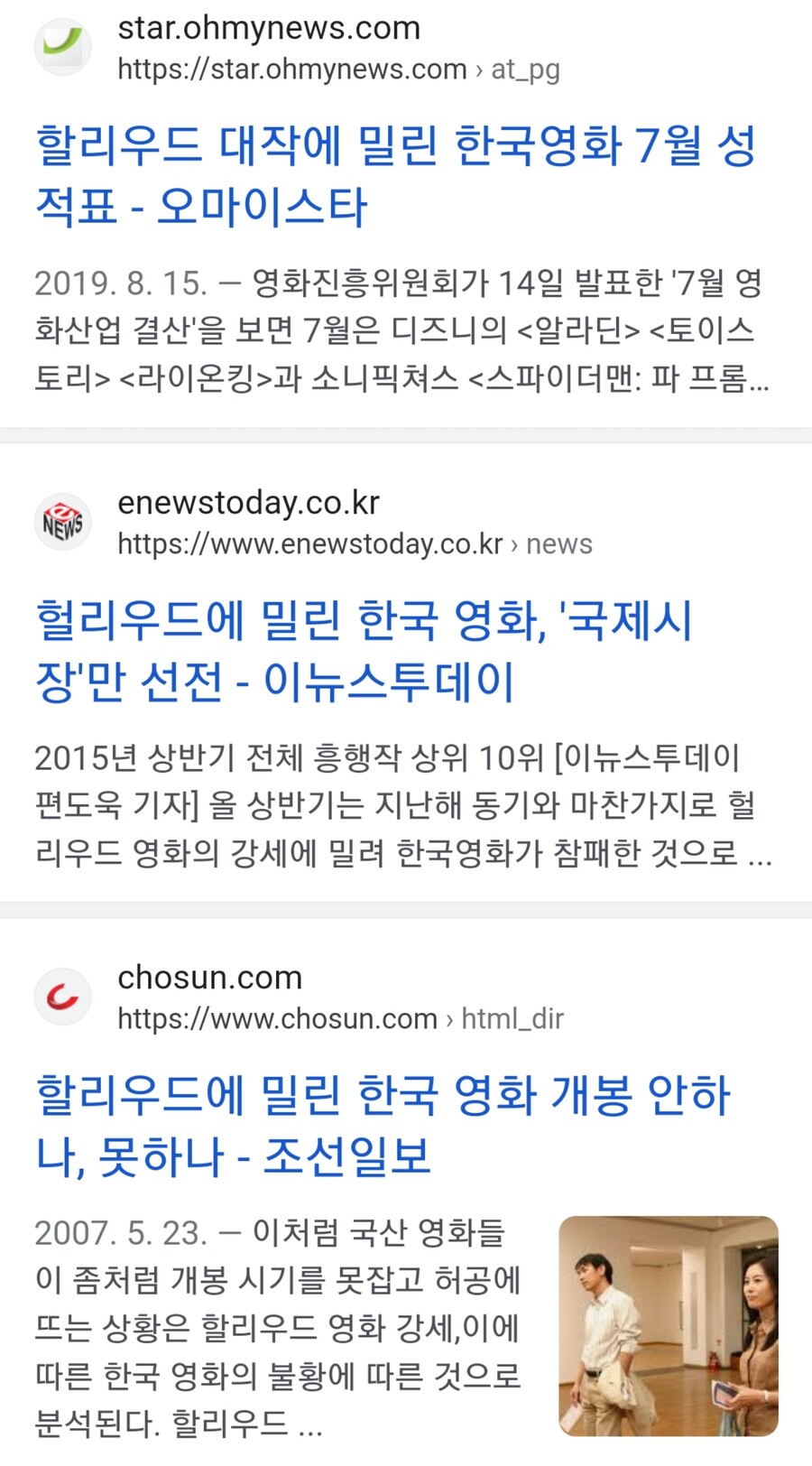Open the Chosun article thumbnail photo
The width and height of the screenshot is (812, 1466).
668,1325
